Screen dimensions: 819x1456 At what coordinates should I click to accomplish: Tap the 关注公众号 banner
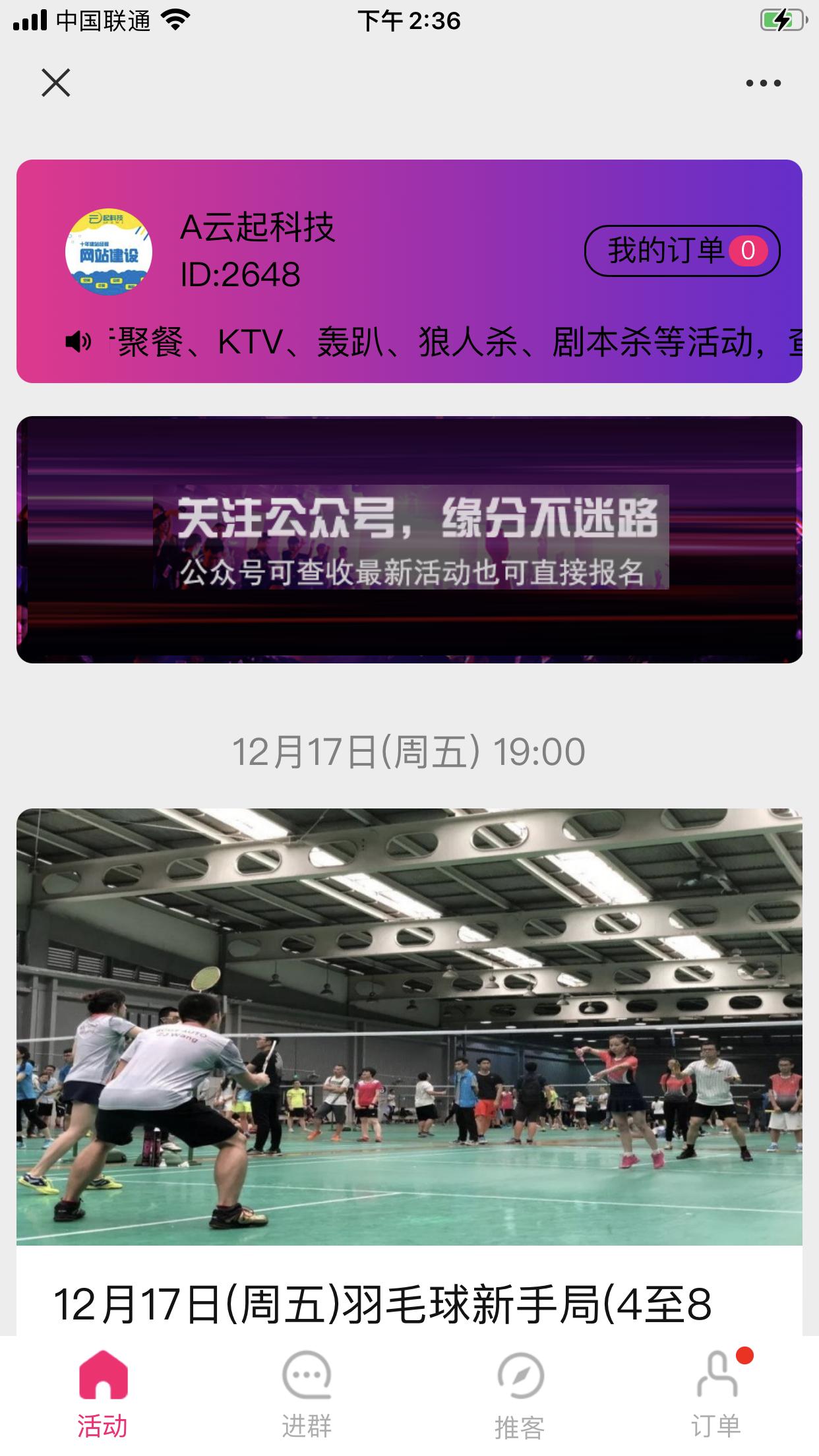(409, 541)
